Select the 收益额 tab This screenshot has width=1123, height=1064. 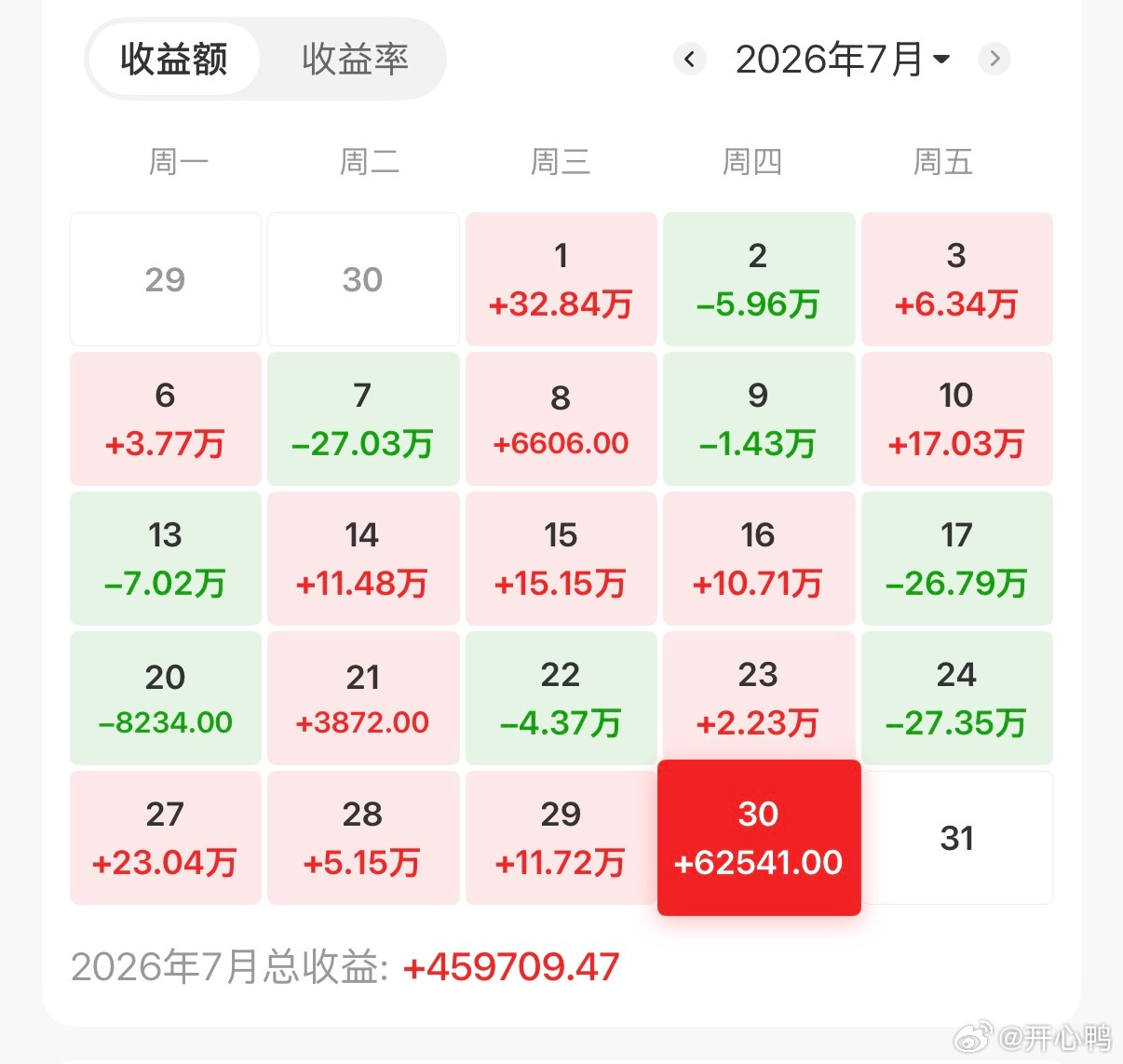174,60
